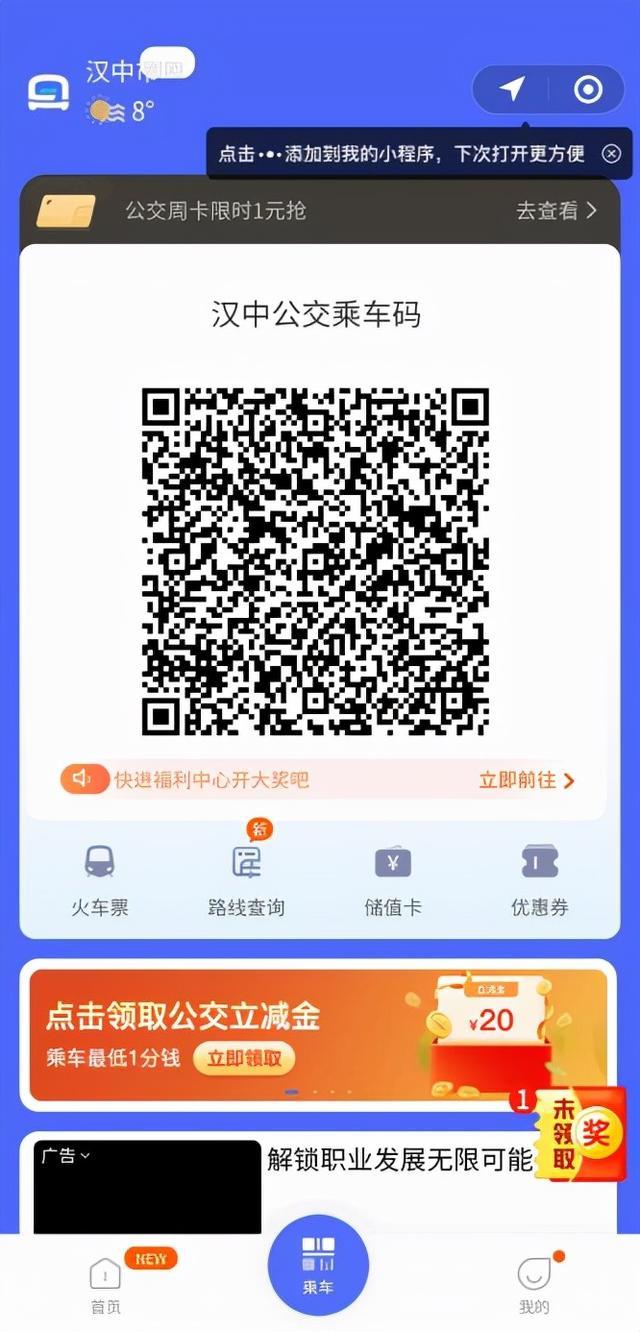
Task: Select the 乘车 ride tab
Action: point(318,1264)
